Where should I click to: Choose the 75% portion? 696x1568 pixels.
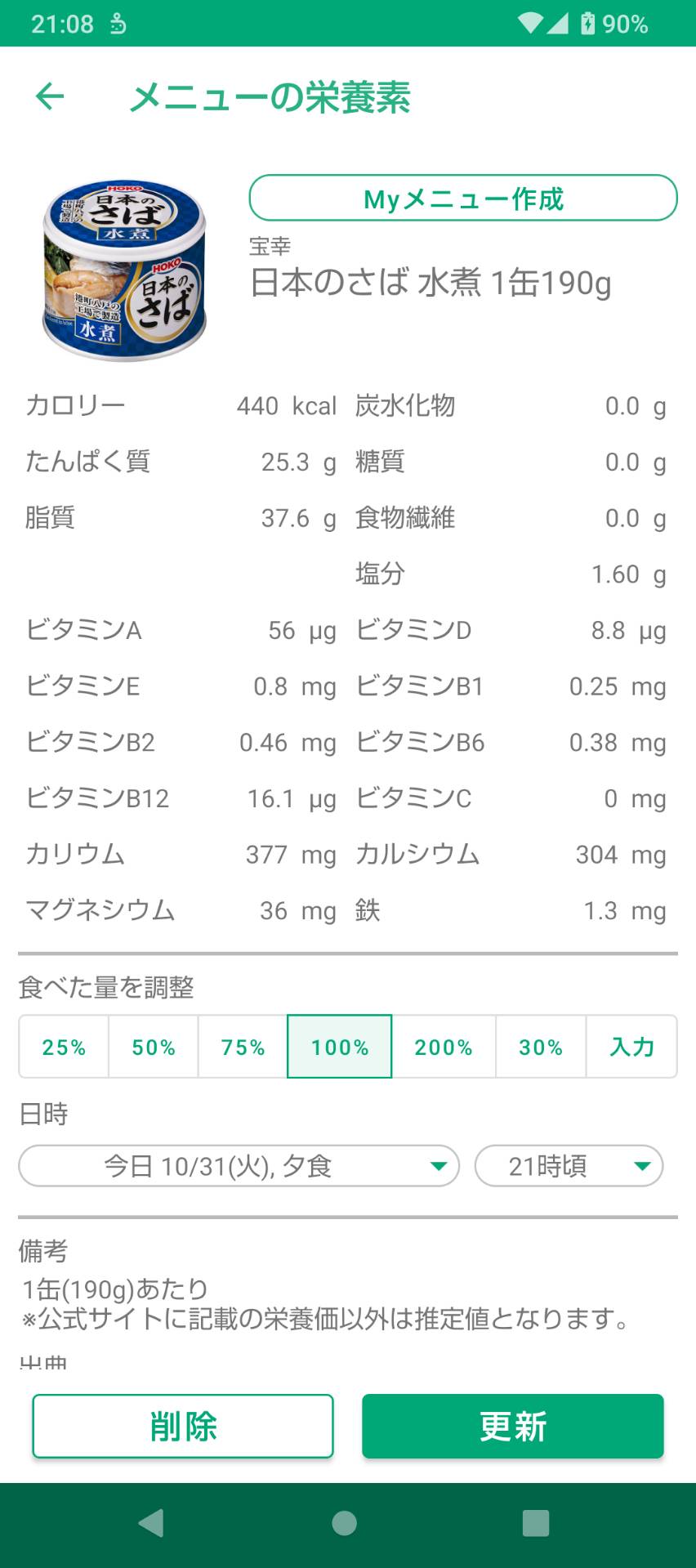click(x=243, y=1047)
